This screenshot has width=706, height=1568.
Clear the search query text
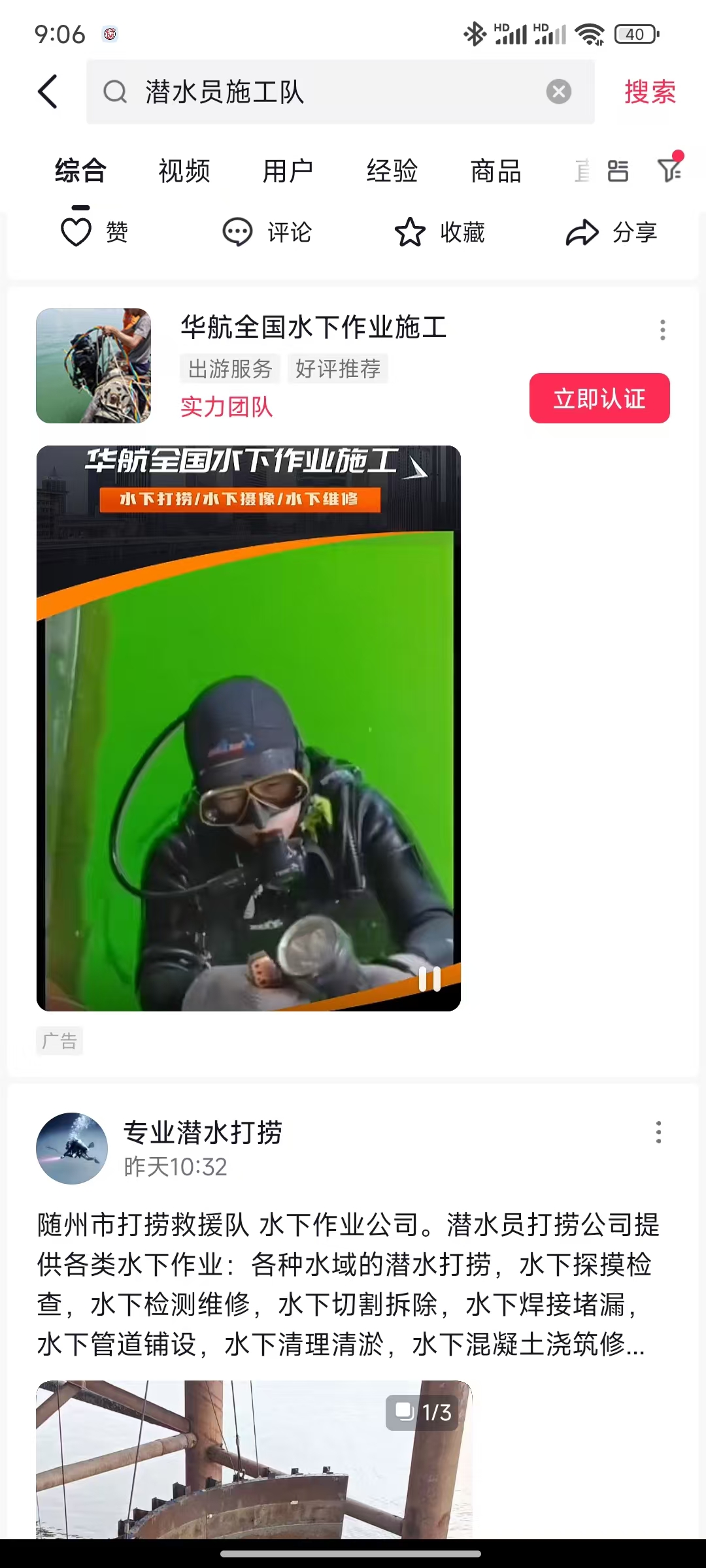tap(558, 91)
